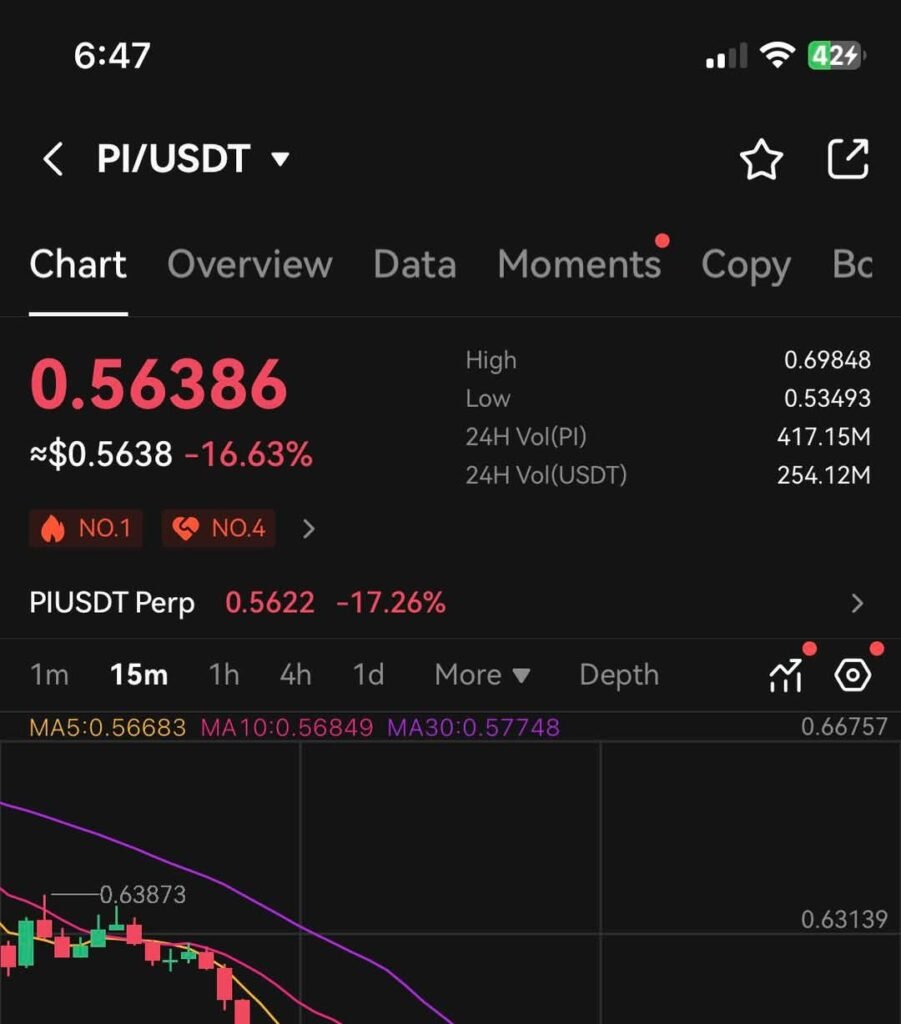Open chart settings hexagon icon

[852, 675]
